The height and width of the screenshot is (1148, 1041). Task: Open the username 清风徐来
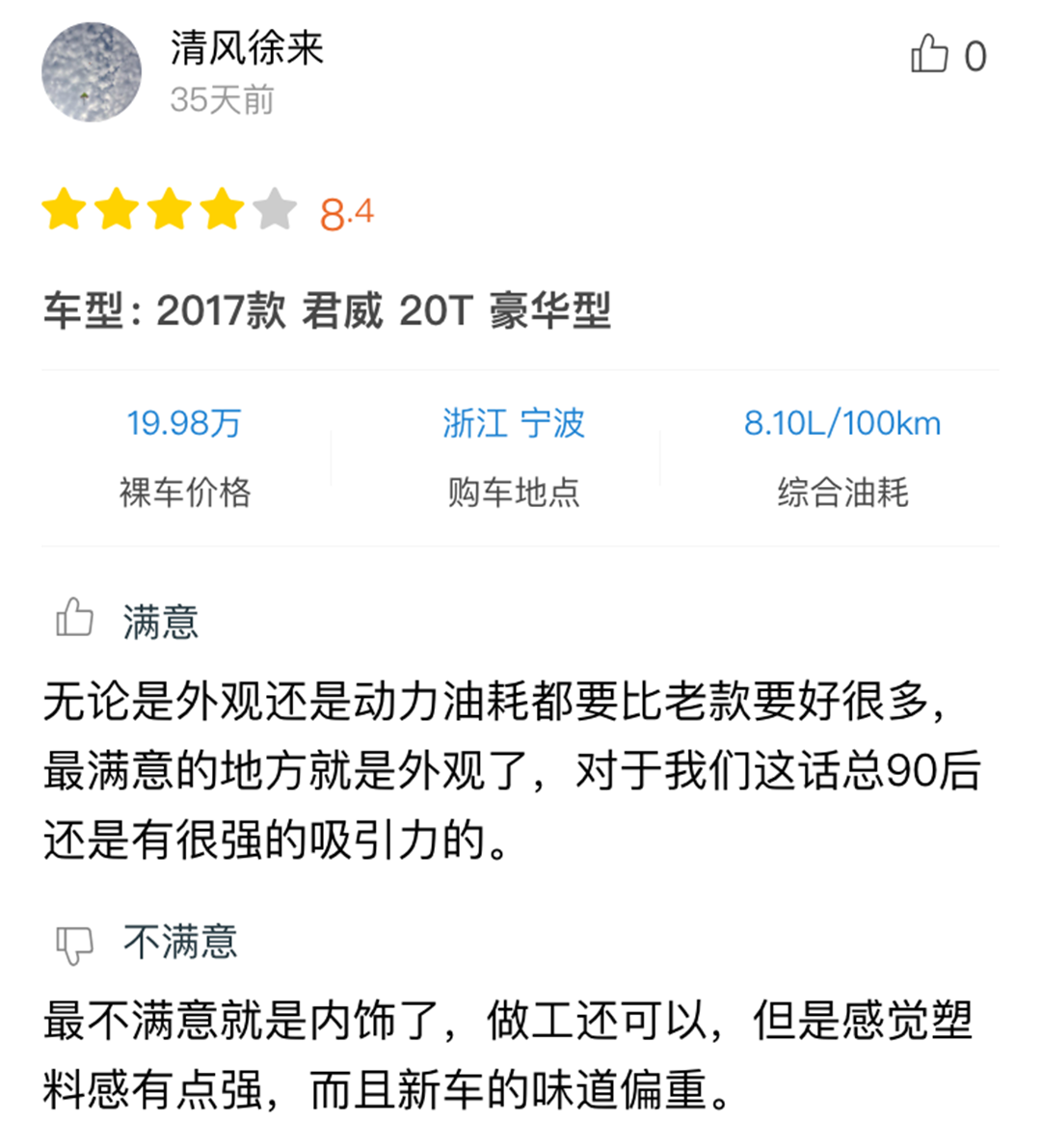point(247,47)
